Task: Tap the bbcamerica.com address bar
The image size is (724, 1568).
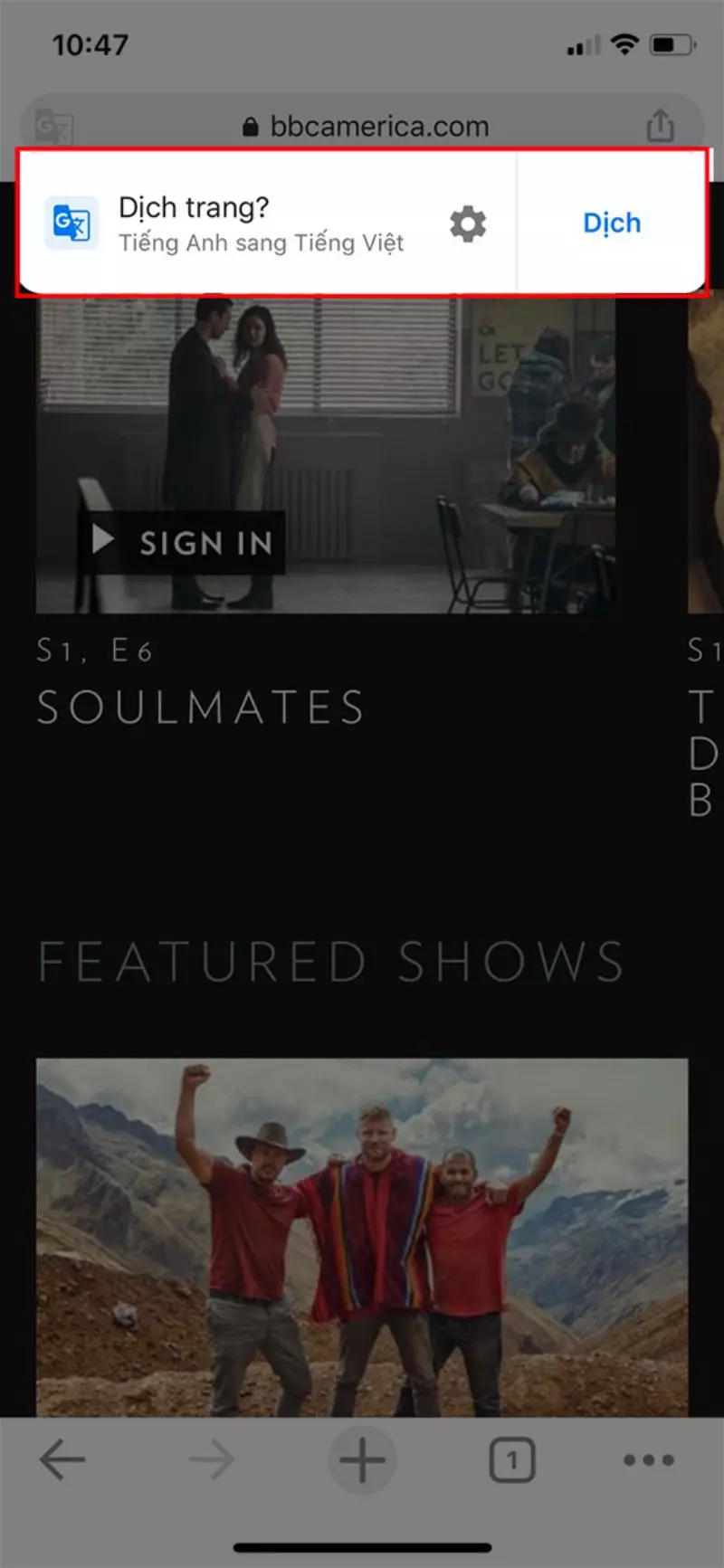Action: tap(366, 126)
